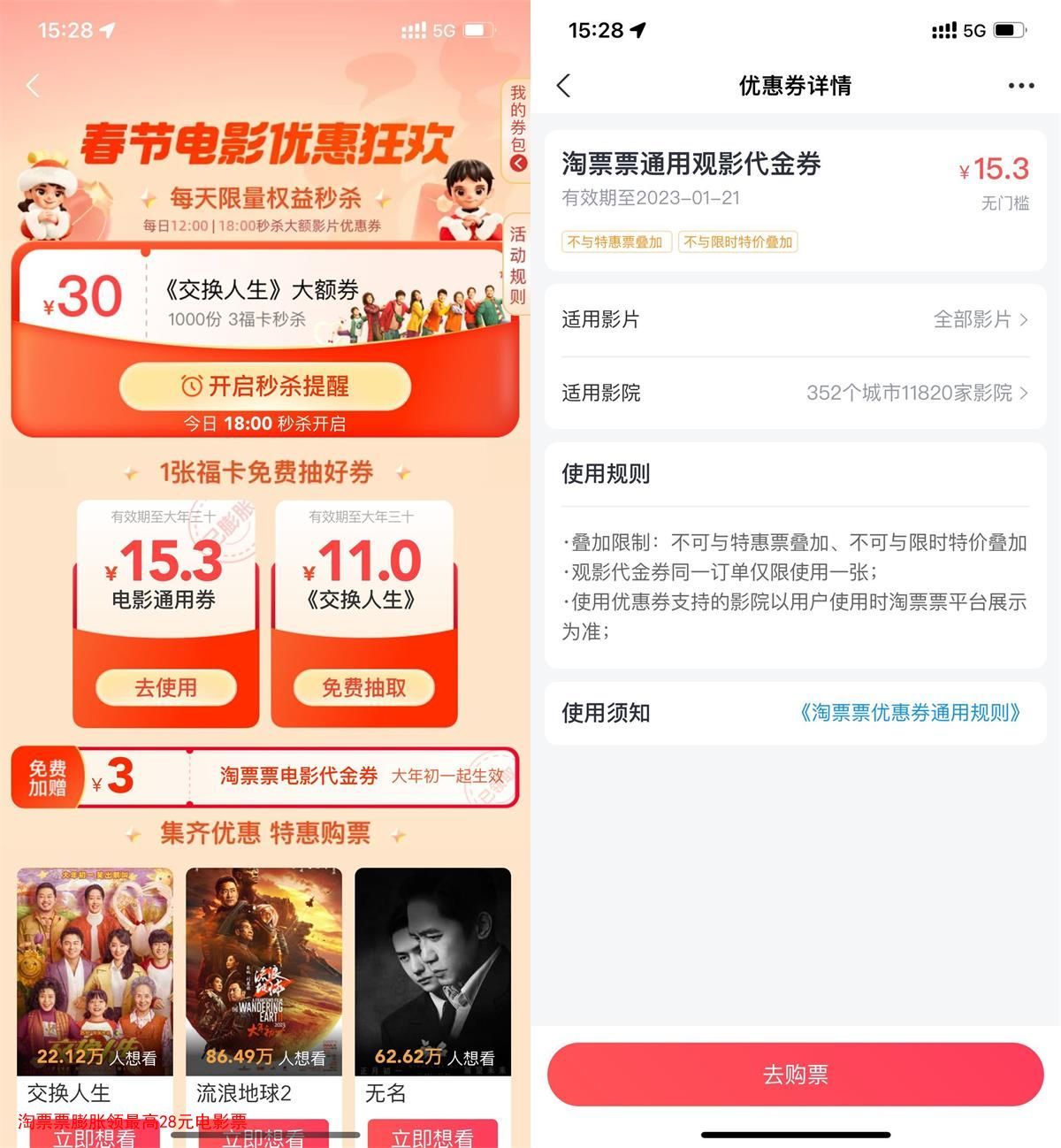Open the ¥3 淘票票电影代金券 free bonus banner
The width and height of the screenshot is (1061, 1148).
tap(265, 777)
